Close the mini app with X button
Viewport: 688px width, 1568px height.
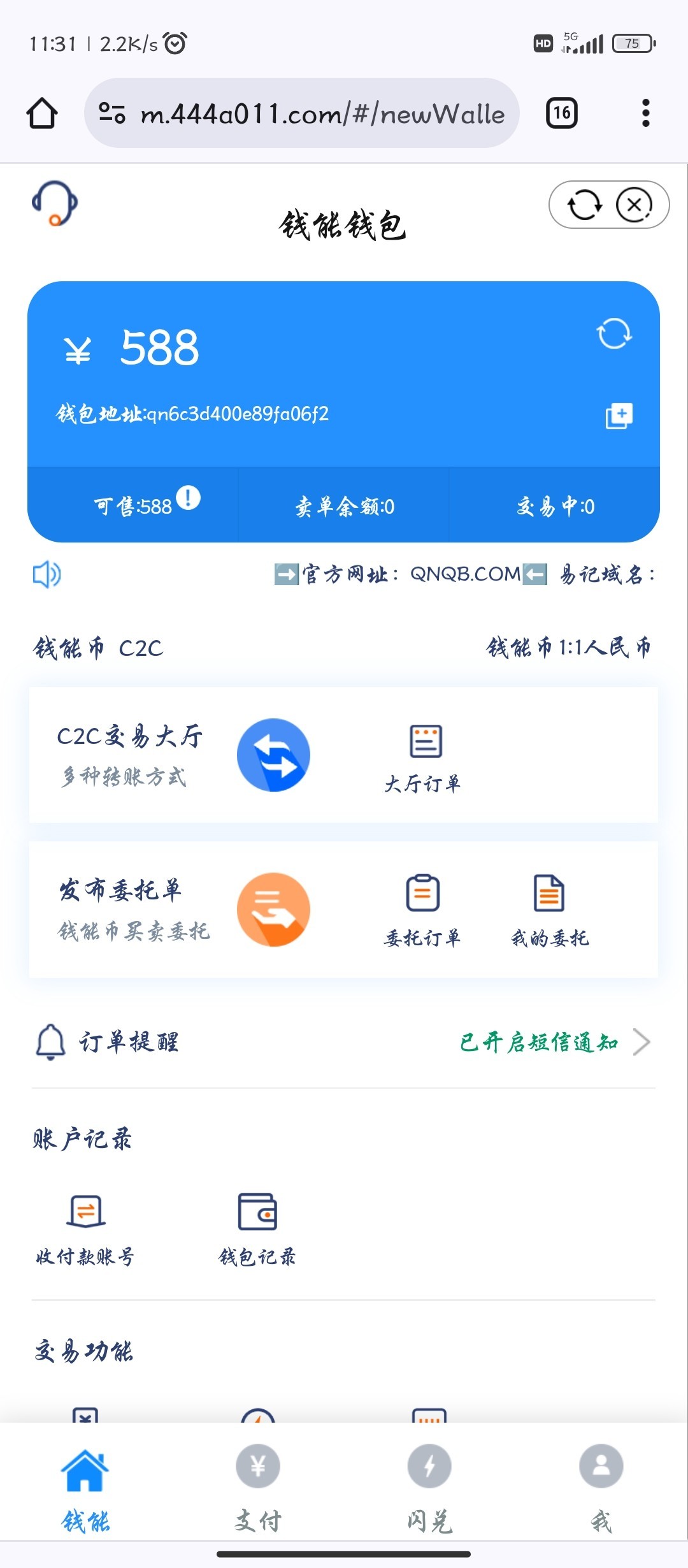pyautogui.click(x=634, y=205)
